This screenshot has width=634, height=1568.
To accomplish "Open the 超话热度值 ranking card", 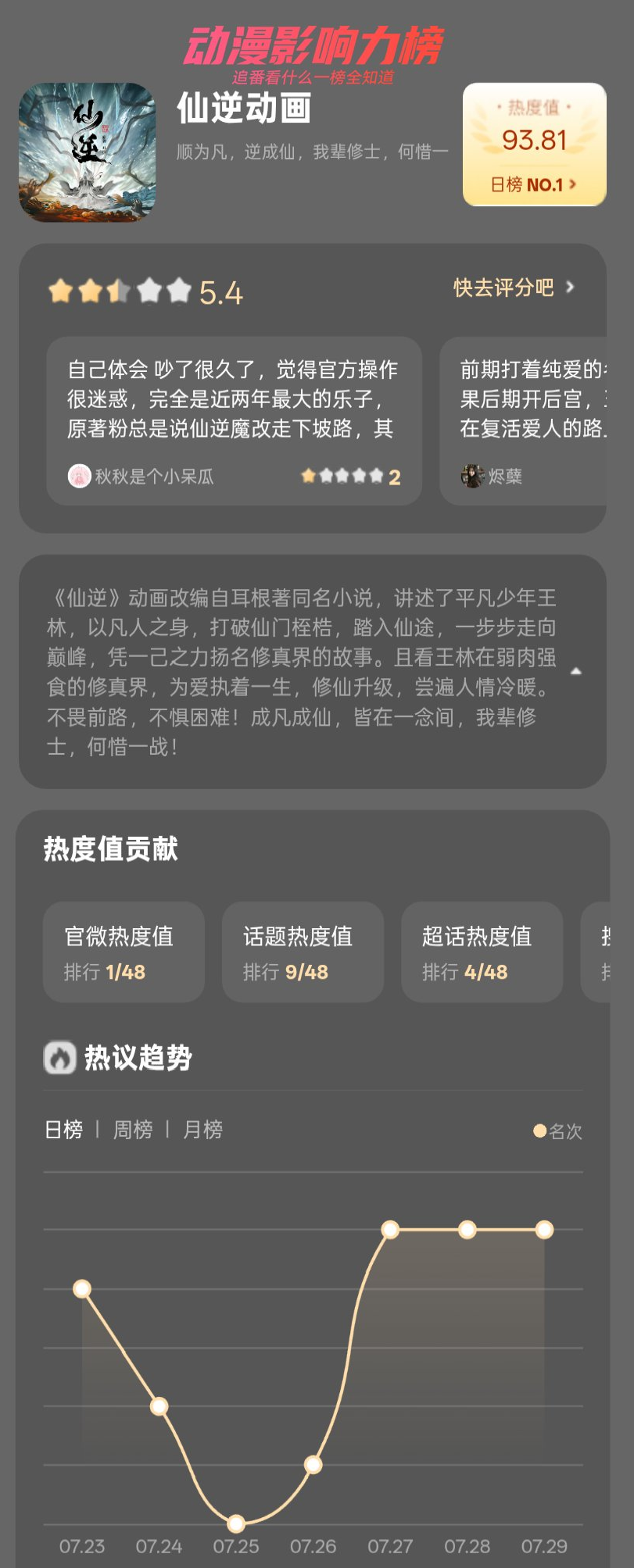I will click(482, 952).
